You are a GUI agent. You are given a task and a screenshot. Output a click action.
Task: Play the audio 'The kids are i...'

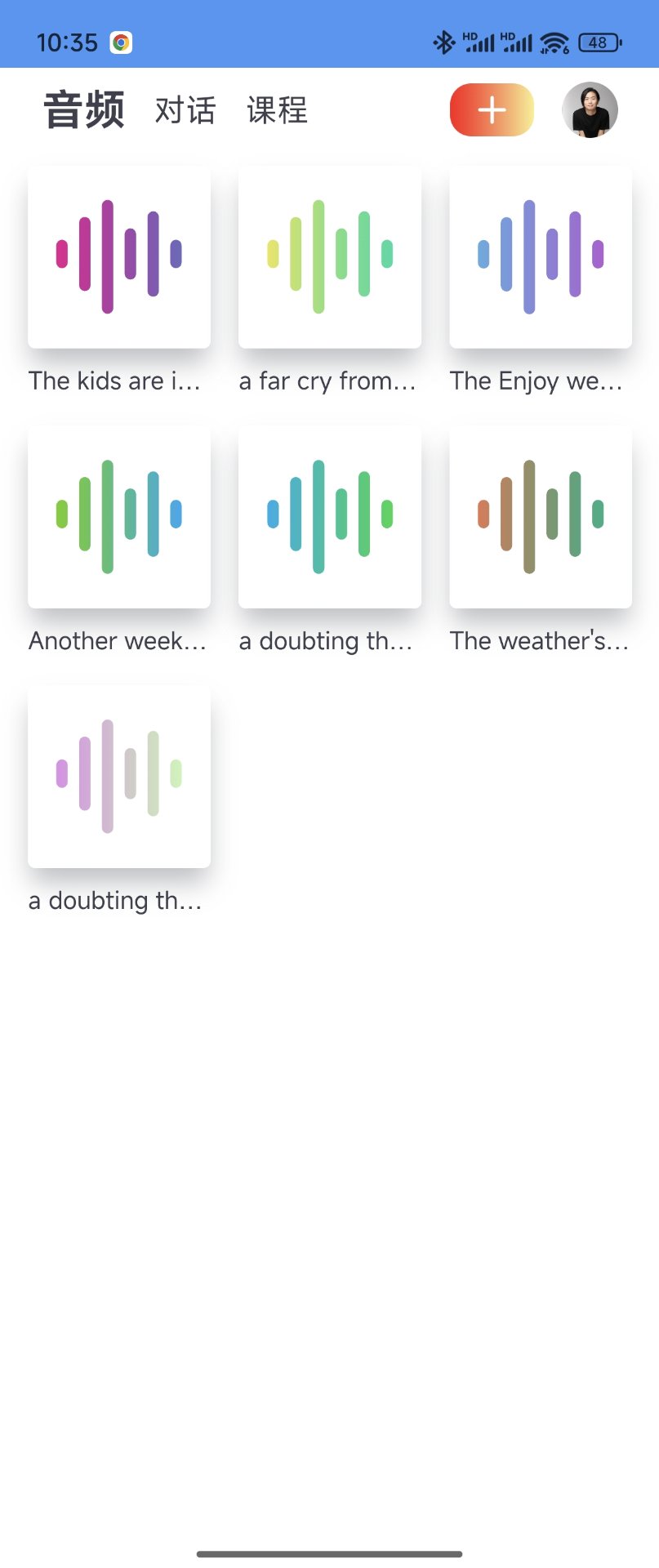pyautogui.click(x=118, y=256)
